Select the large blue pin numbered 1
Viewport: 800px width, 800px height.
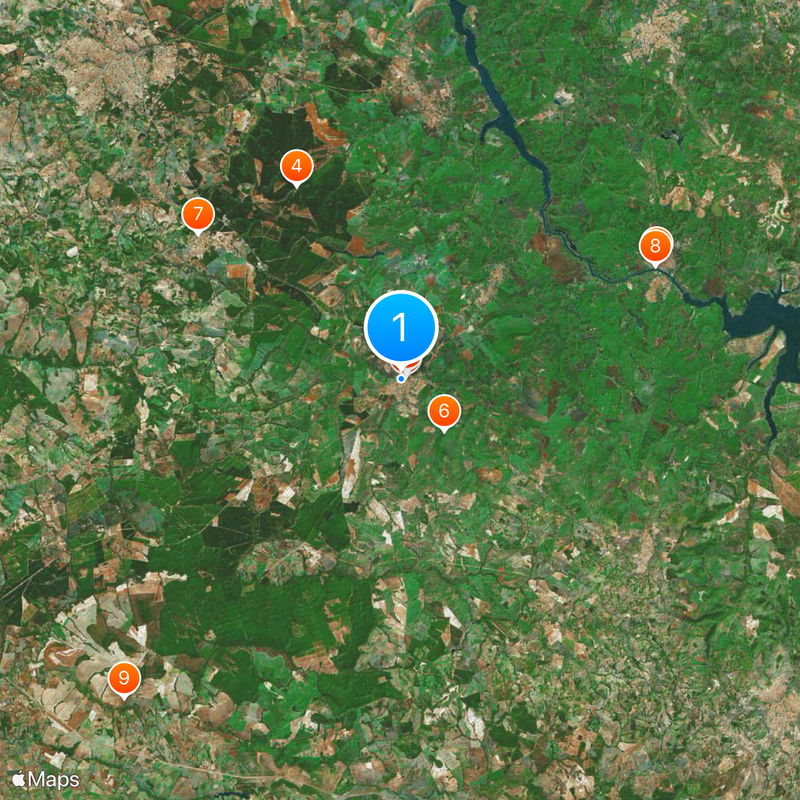point(401,327)
